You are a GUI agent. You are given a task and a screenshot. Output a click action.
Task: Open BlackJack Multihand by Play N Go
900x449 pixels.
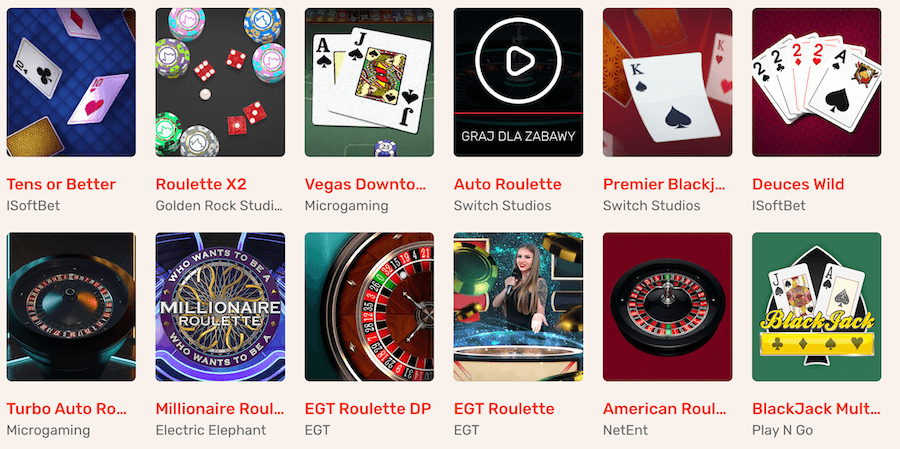(816, 306)
